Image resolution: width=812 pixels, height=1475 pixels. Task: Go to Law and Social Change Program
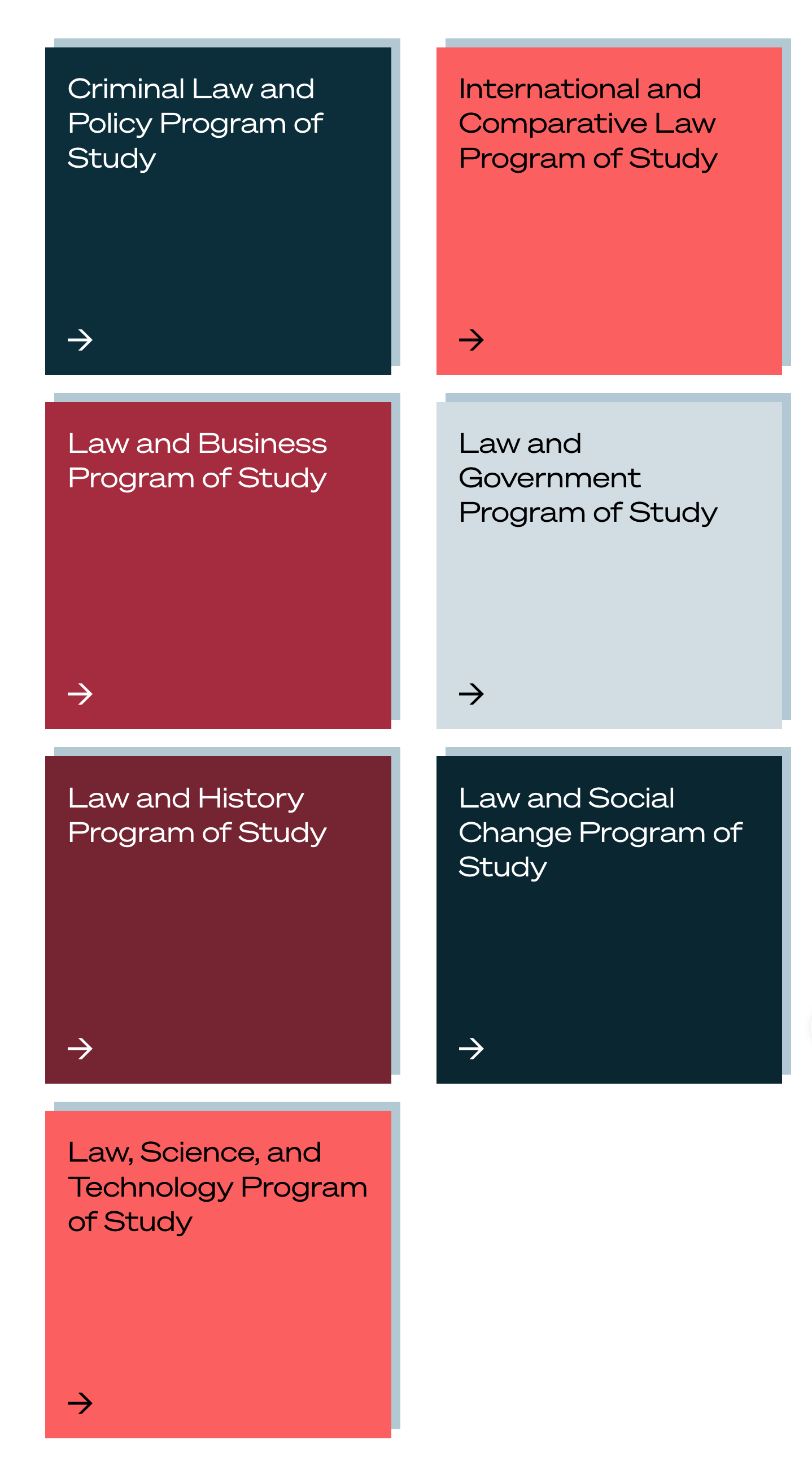609,919
